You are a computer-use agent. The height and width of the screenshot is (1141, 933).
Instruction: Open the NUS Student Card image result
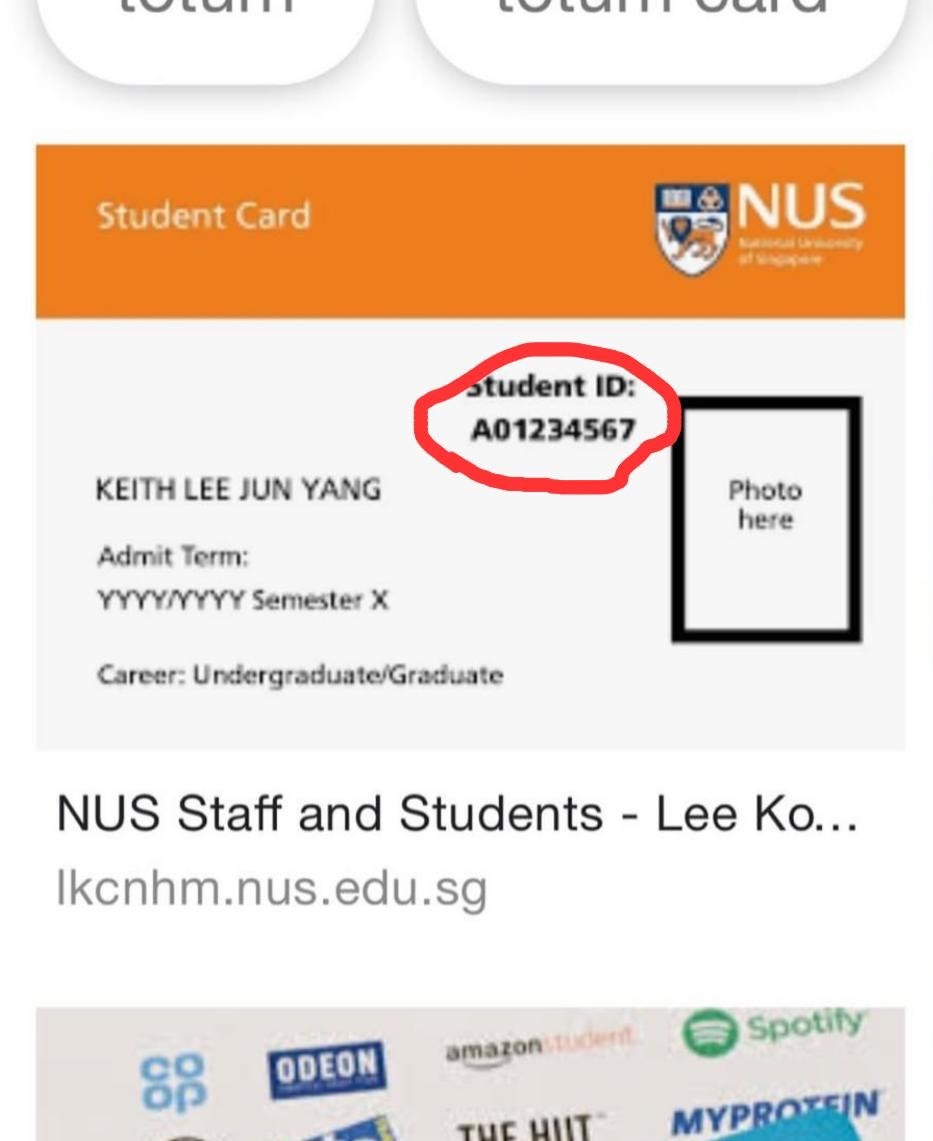[x=470, y=447]
